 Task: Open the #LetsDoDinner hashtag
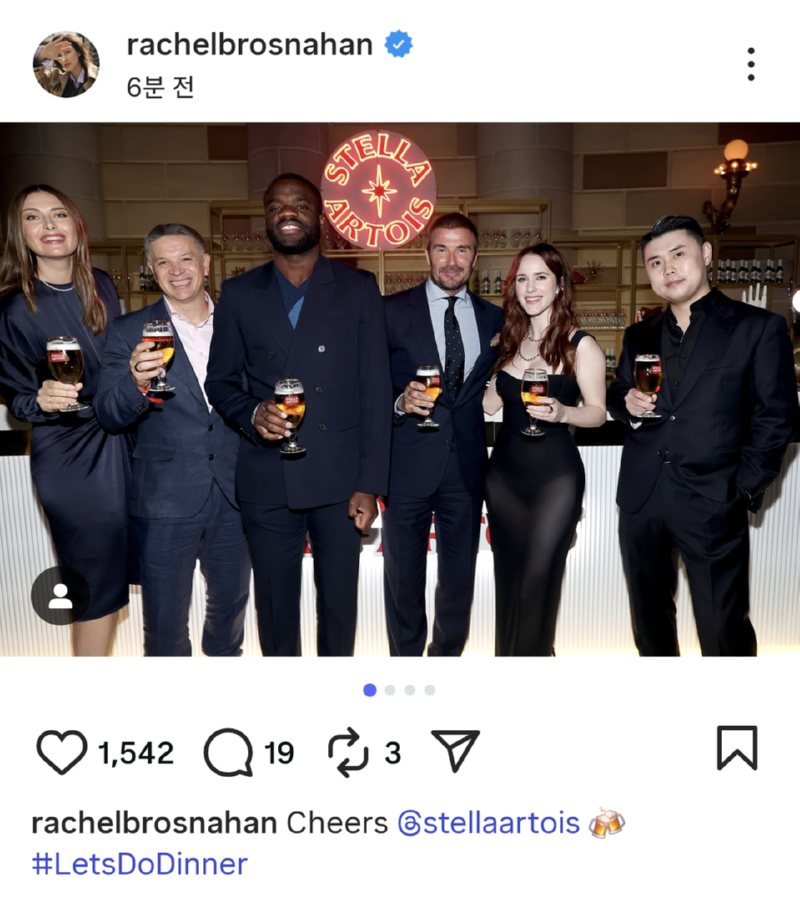tap(139, 863)
